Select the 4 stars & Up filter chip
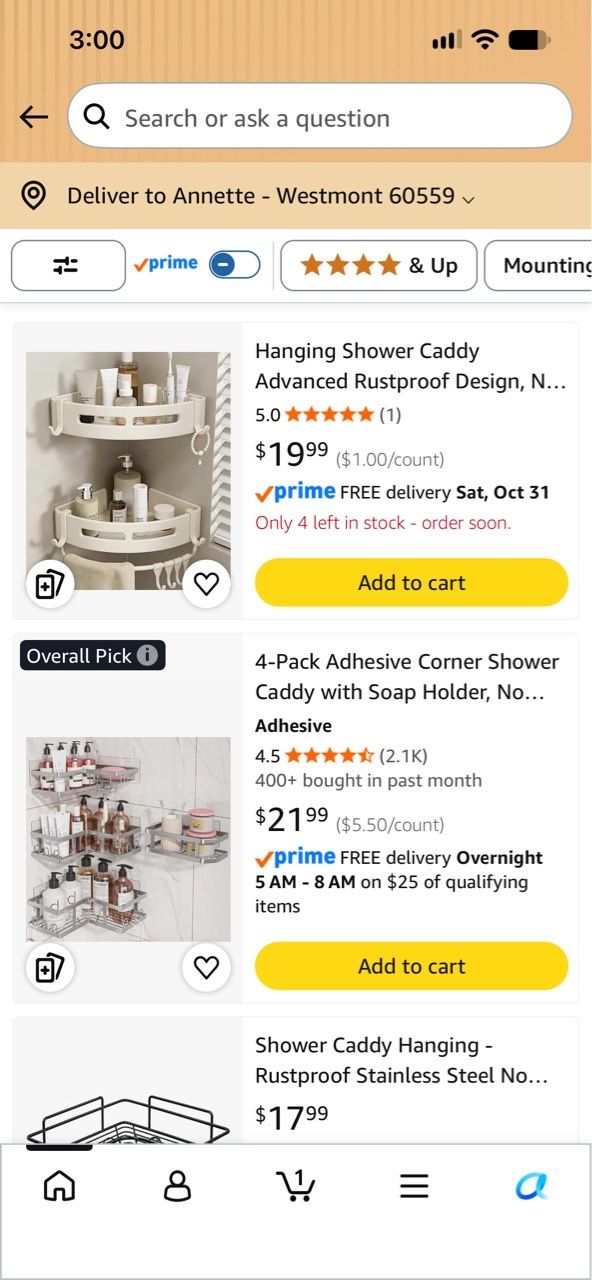Screen dimensions: 592x1280 point(379,265)
